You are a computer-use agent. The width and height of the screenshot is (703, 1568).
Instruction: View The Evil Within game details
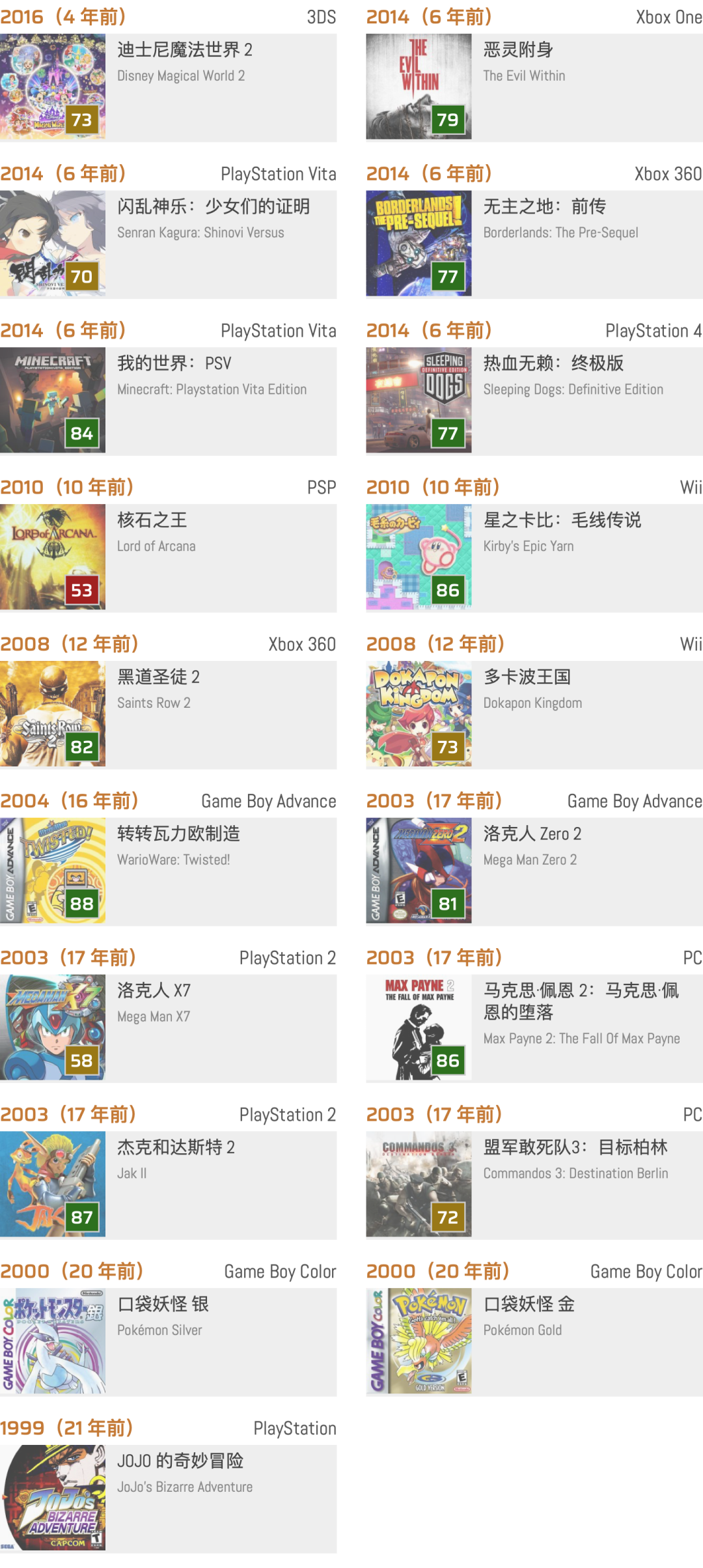tap(534, 87)
